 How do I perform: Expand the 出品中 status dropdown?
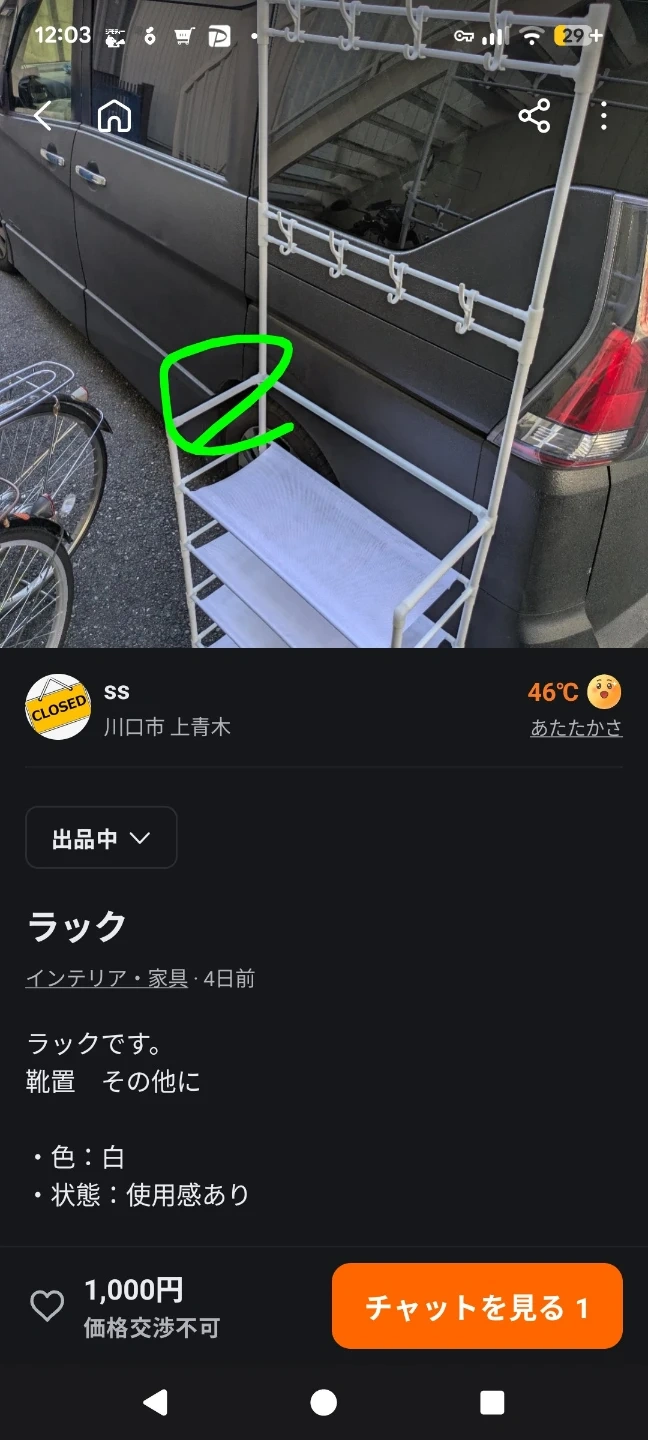click(x=101, y=838)
